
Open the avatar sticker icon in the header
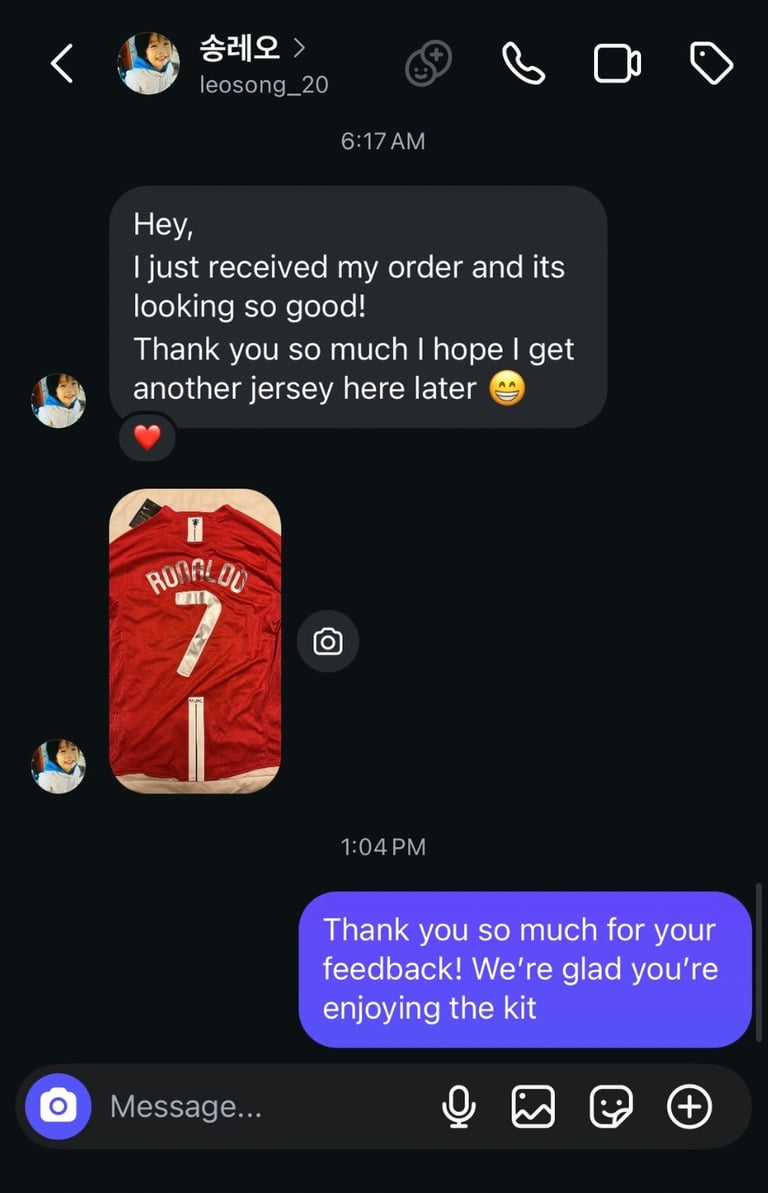tap(428, 65)
